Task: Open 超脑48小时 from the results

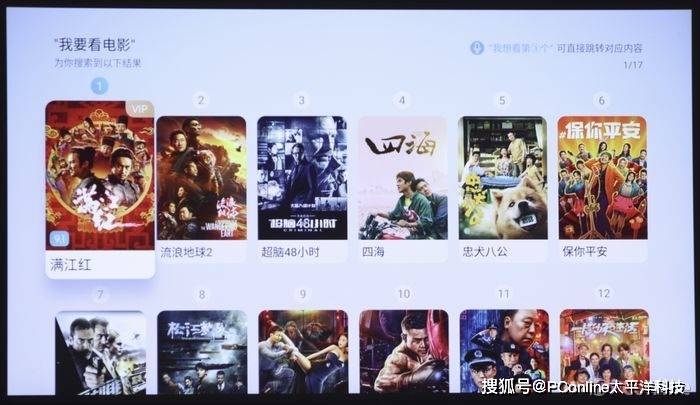Action: (x=302, y=189)
